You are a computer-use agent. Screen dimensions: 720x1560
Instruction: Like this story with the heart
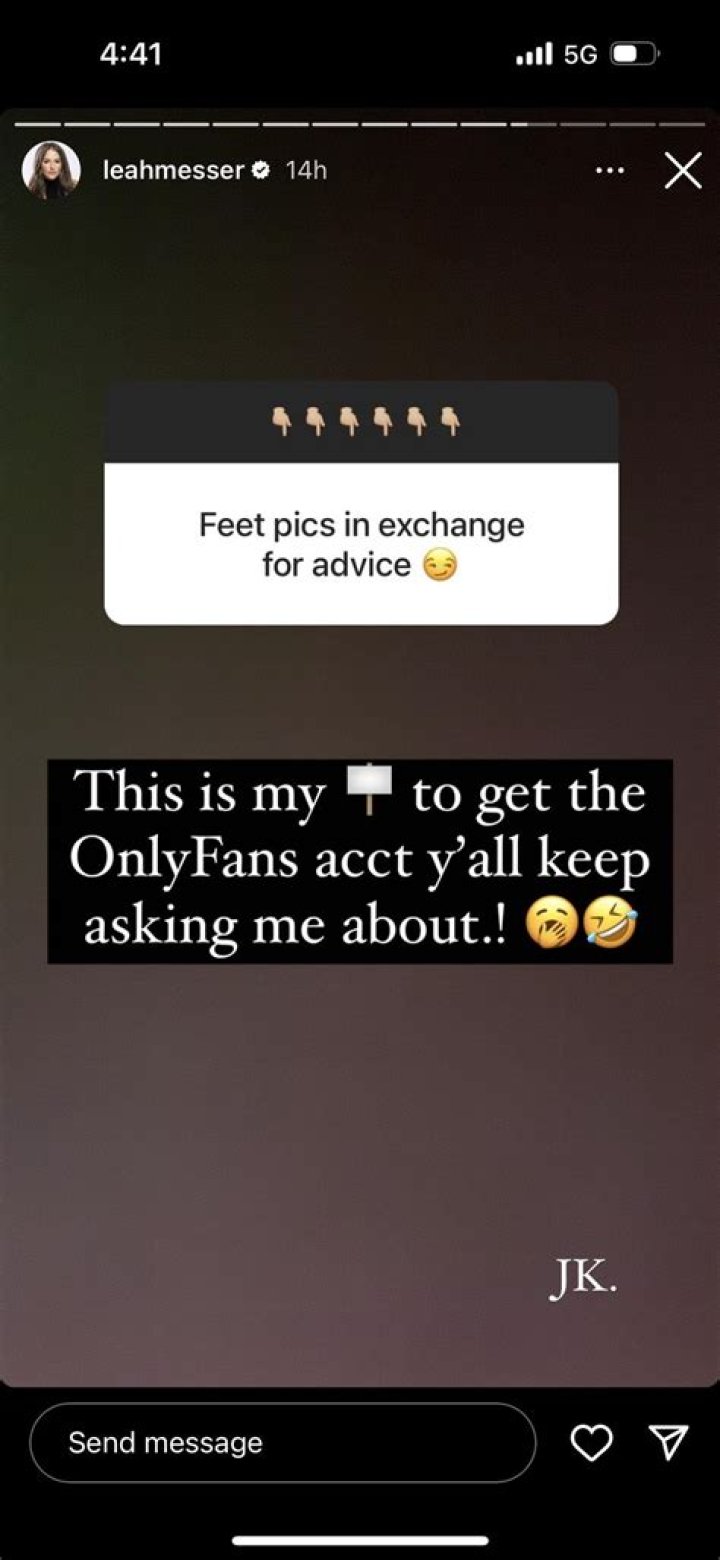pyautogui.click(x=591, y=1442)
